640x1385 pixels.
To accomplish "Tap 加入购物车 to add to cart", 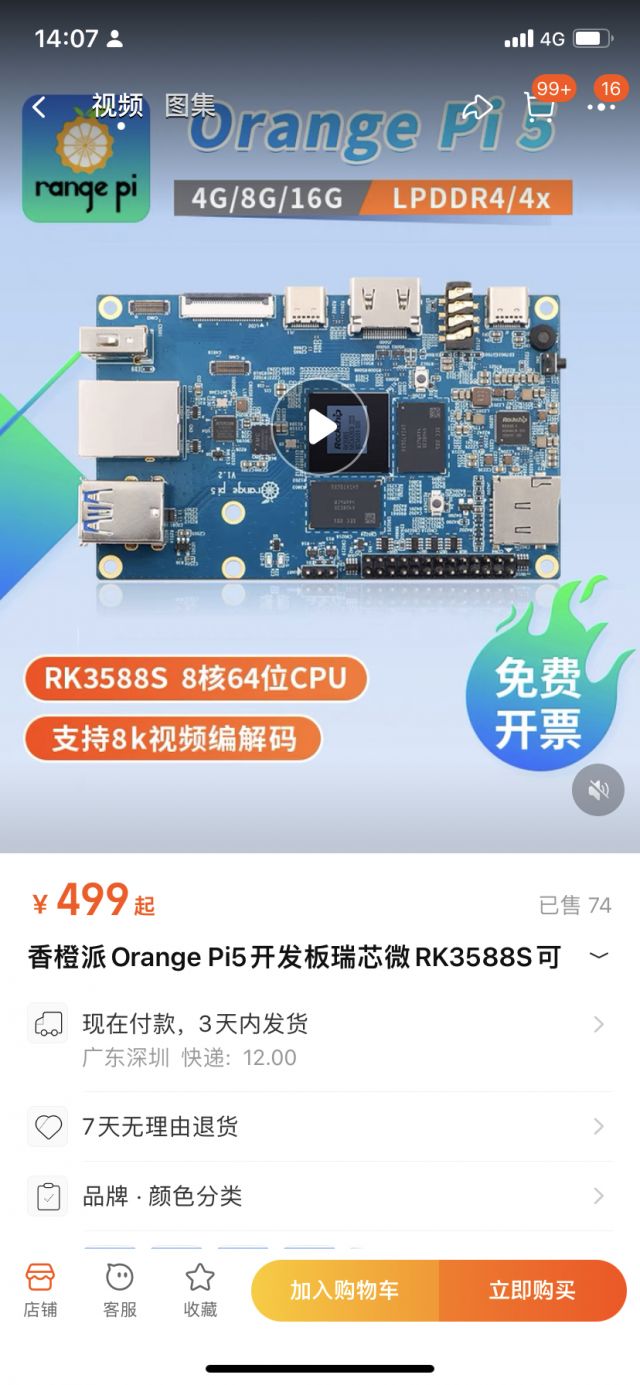I will pos(345,1290).
